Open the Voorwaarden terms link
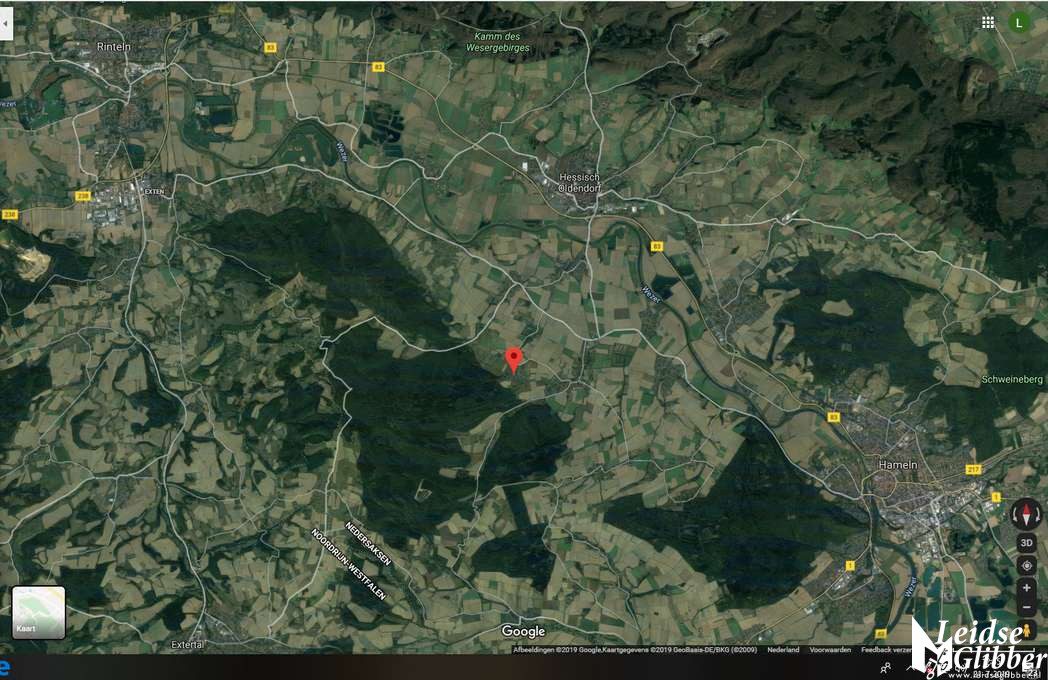Screen dimensions: 1048x680 point(830,649)
